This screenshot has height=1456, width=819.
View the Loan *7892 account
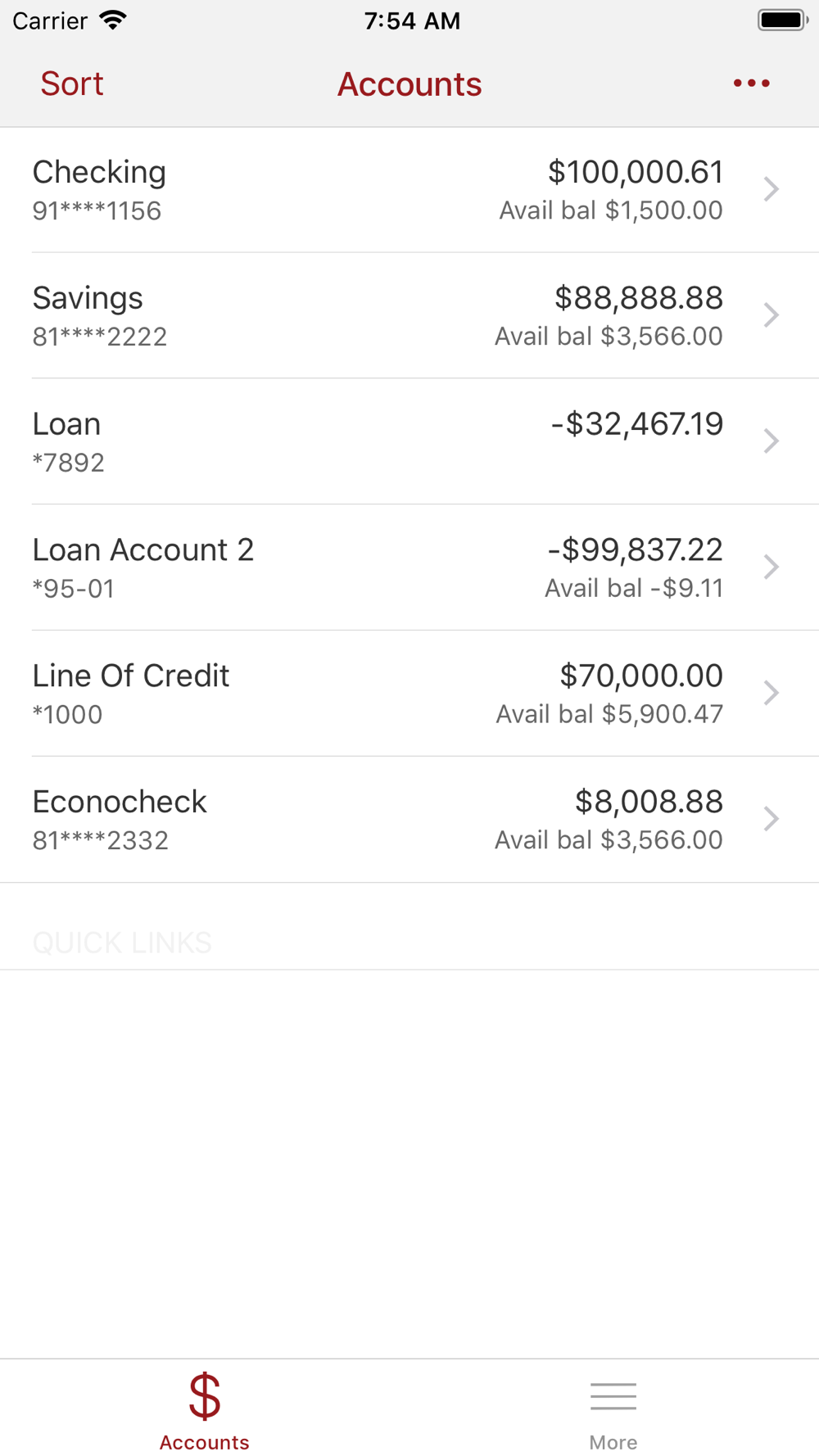point(409,441)
